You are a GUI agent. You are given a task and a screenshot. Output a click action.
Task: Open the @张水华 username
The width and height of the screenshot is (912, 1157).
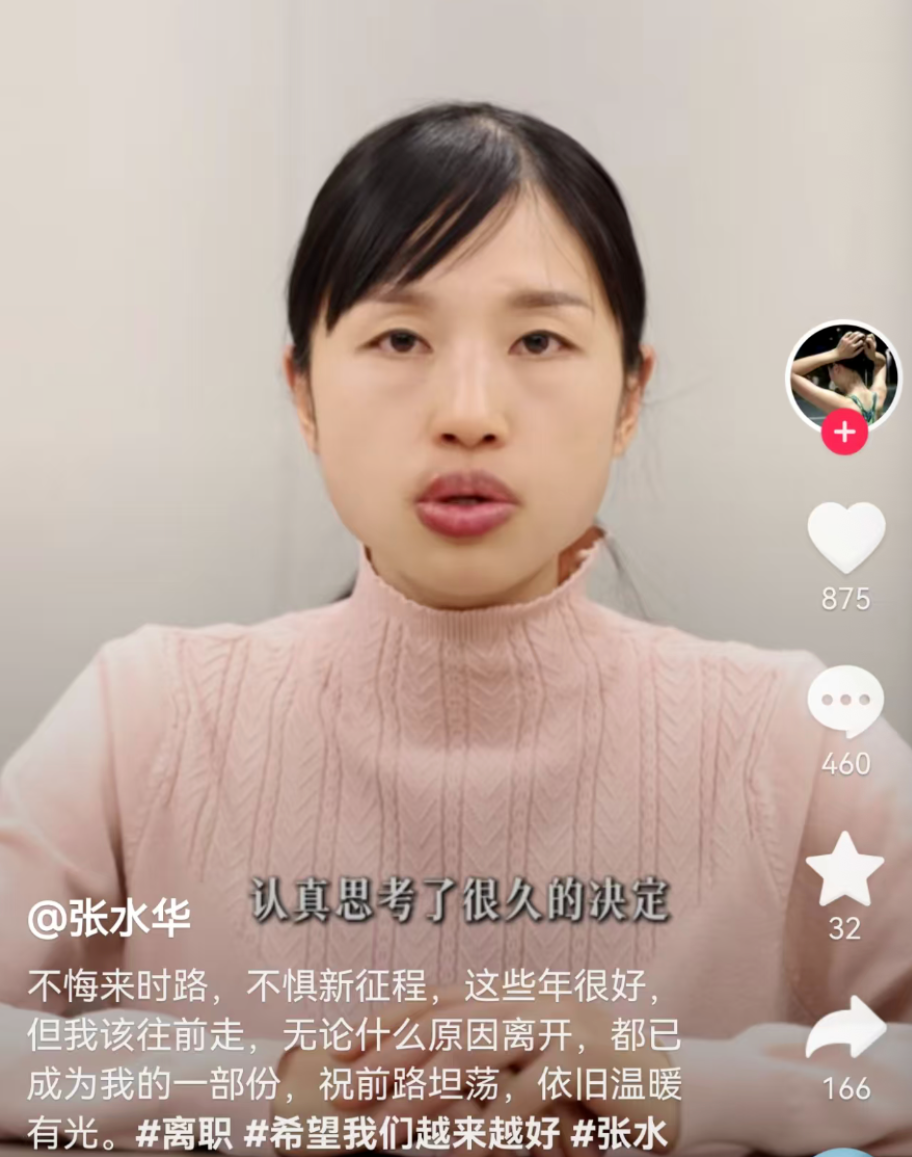point(110,919)
